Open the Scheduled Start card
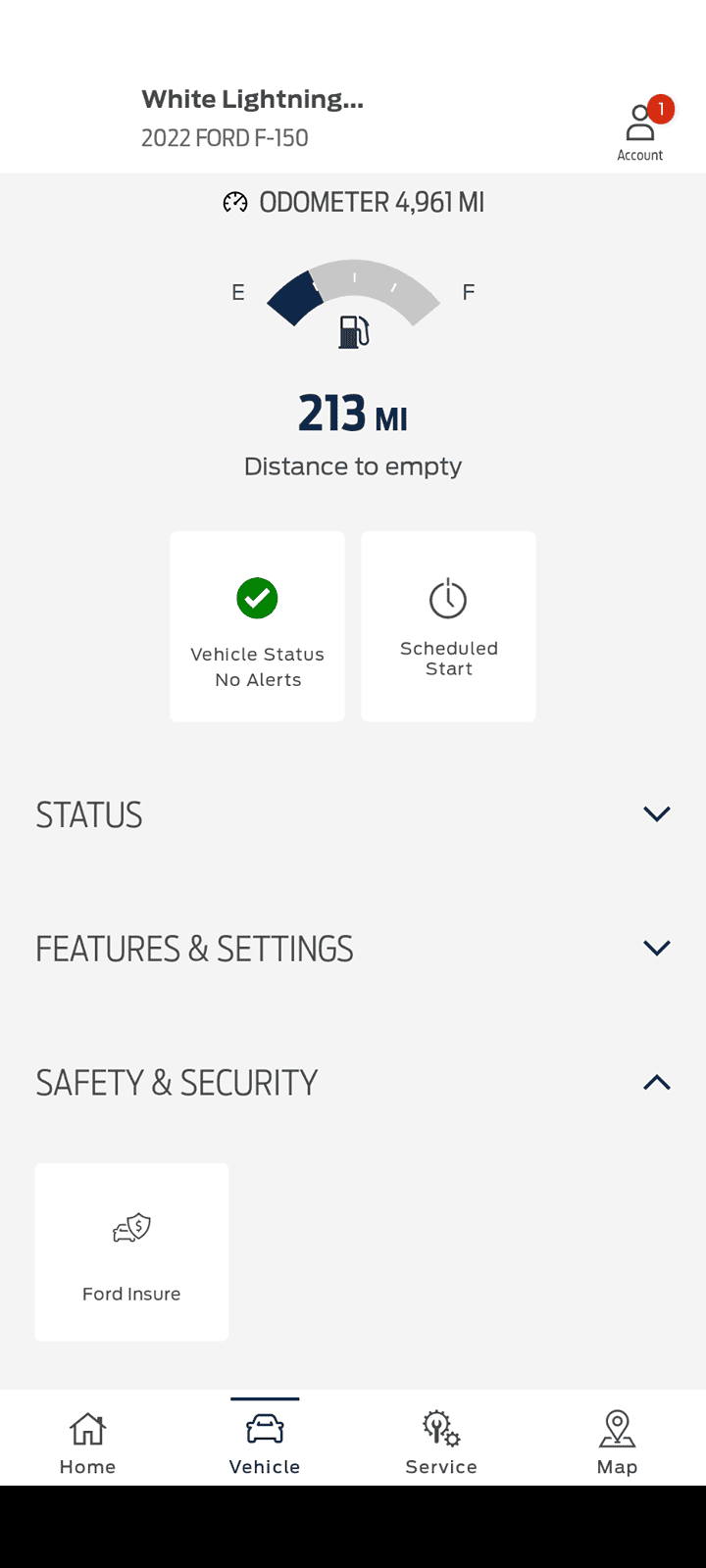This screenshot has width=706, height=1568. [x=448, y=625]
